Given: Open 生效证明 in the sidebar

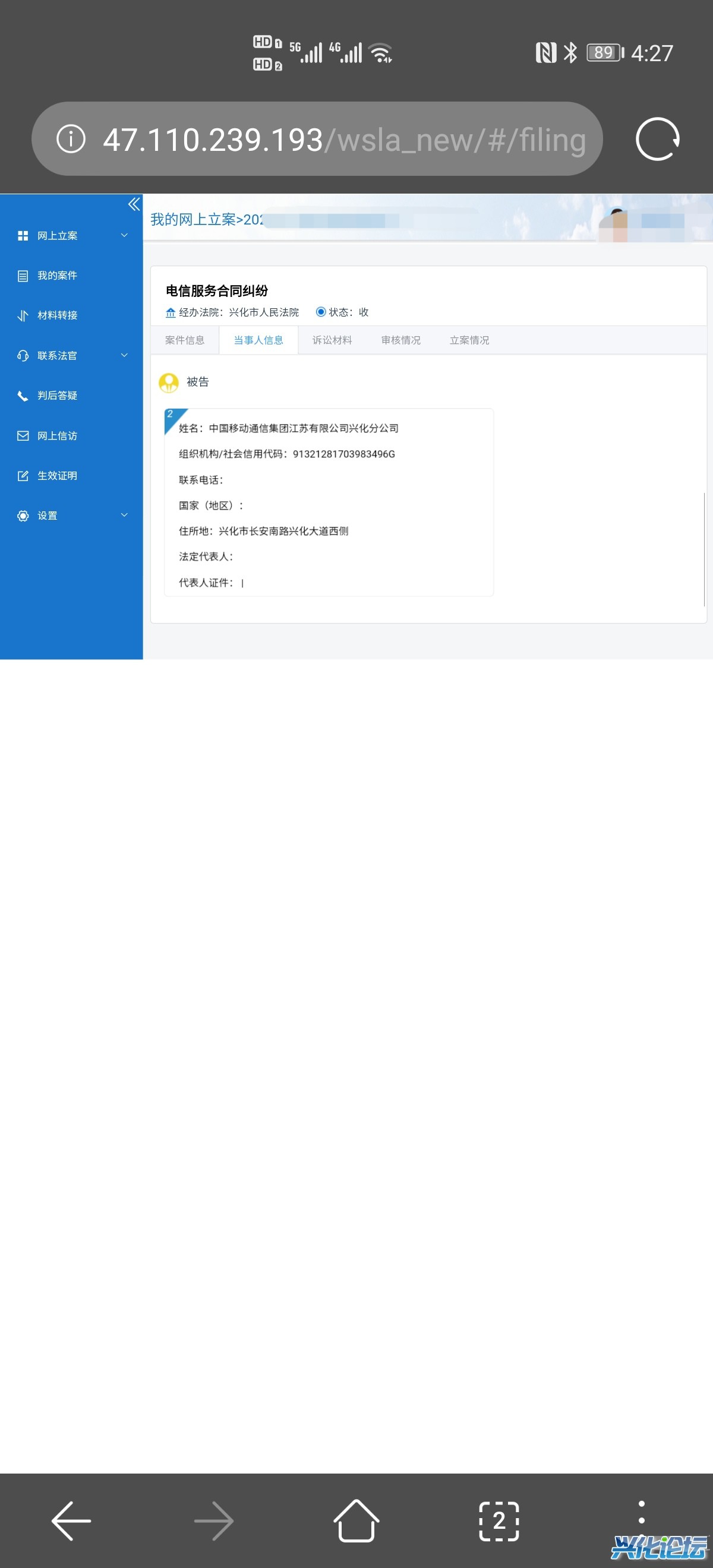Looking at the screenshot, I should pyautogui.click(x=57, y=475).
